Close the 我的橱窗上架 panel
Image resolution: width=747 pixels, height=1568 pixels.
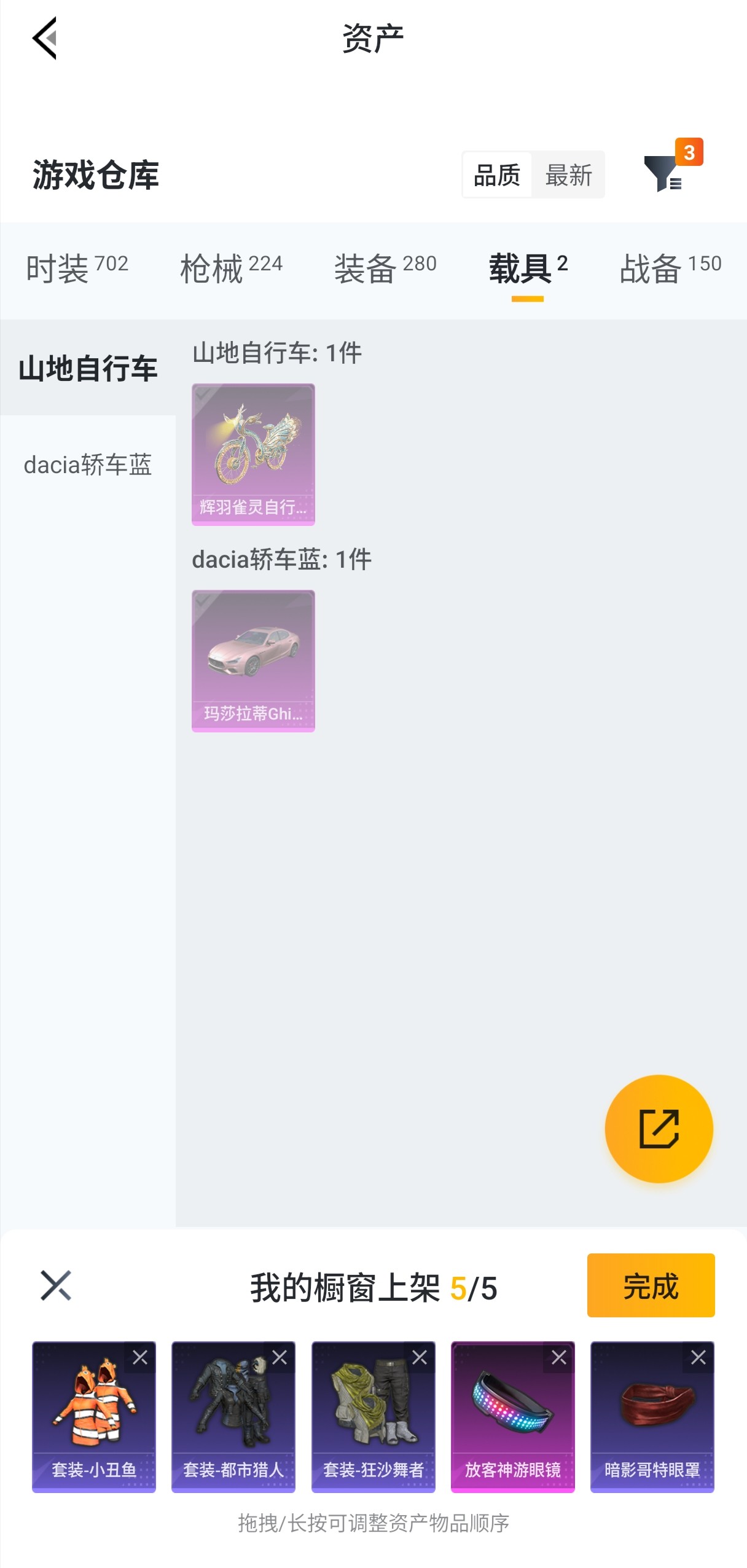click(x=56, y=1286)
